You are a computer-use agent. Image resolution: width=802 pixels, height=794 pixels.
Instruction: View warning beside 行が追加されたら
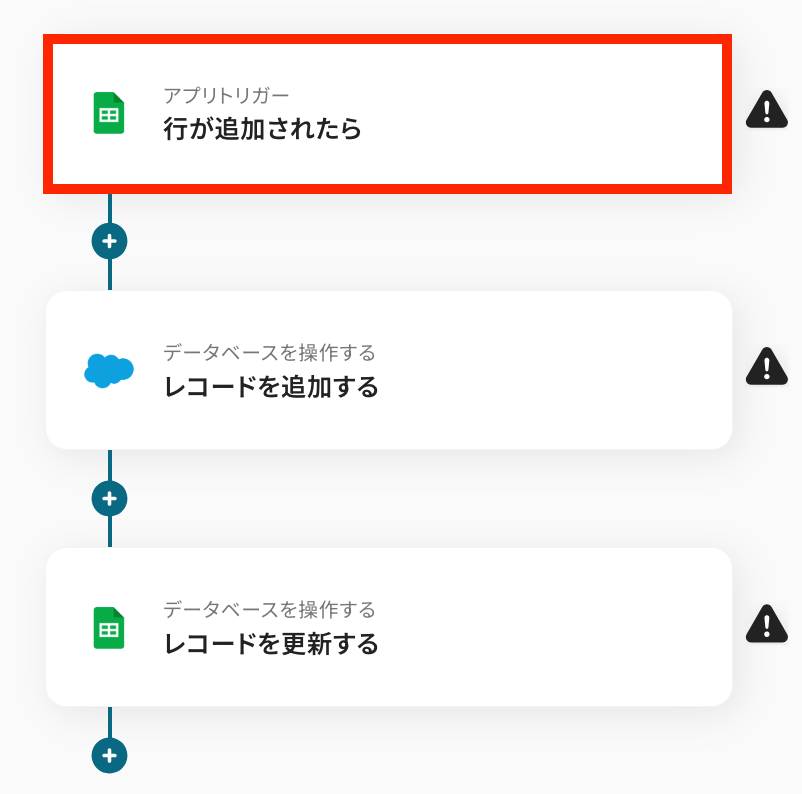point(767,109)
